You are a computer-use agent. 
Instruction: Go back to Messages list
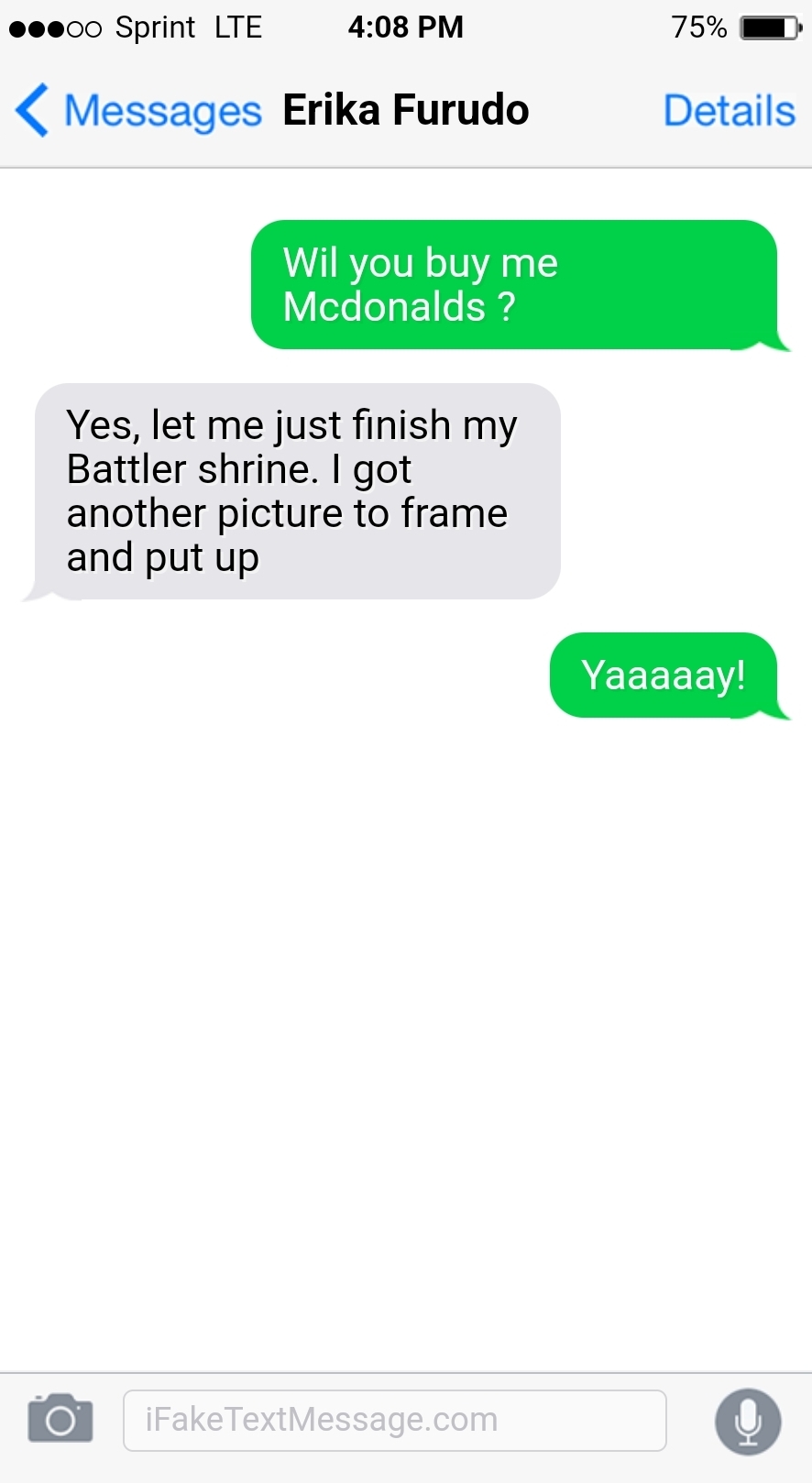pyautogui.click(x=137, y=111)
